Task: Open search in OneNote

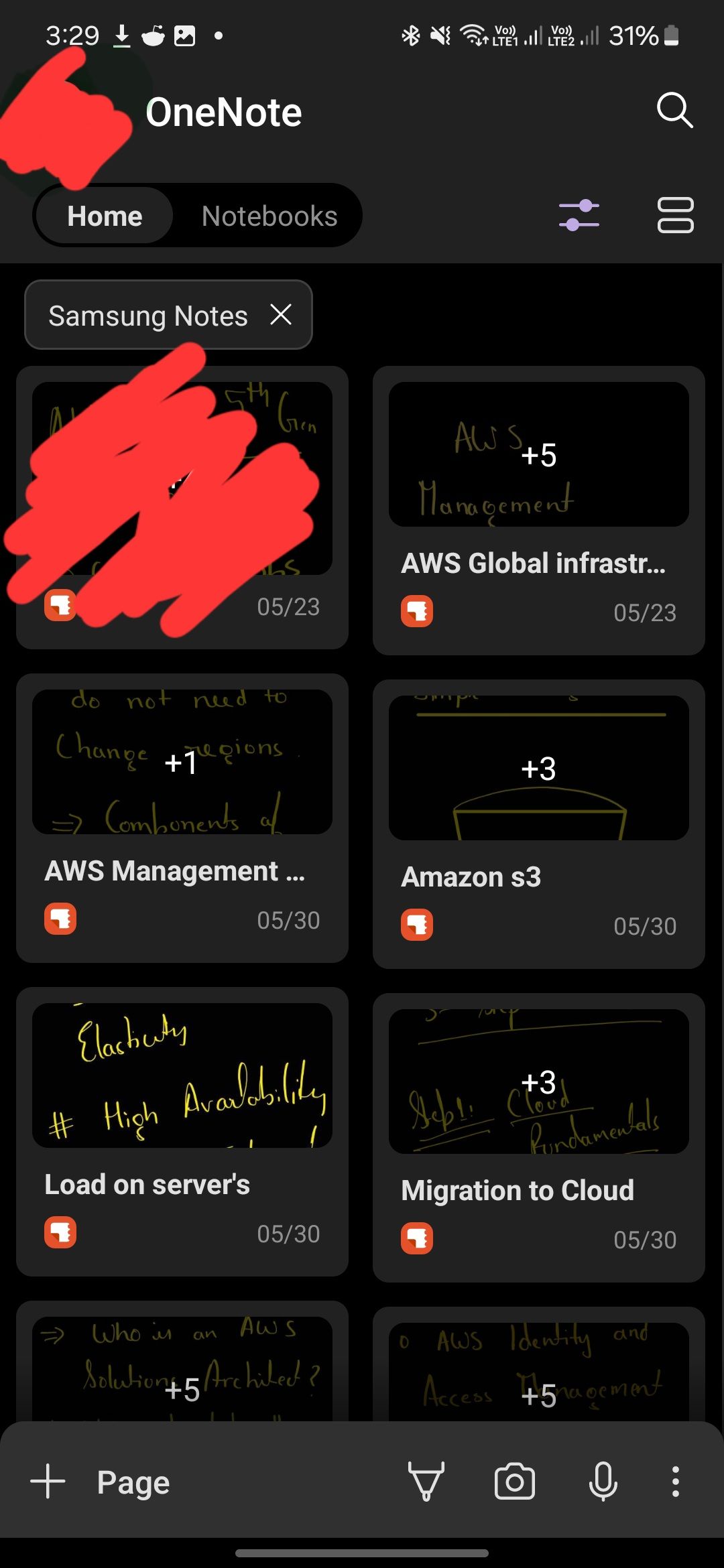Action: point(675,111)
